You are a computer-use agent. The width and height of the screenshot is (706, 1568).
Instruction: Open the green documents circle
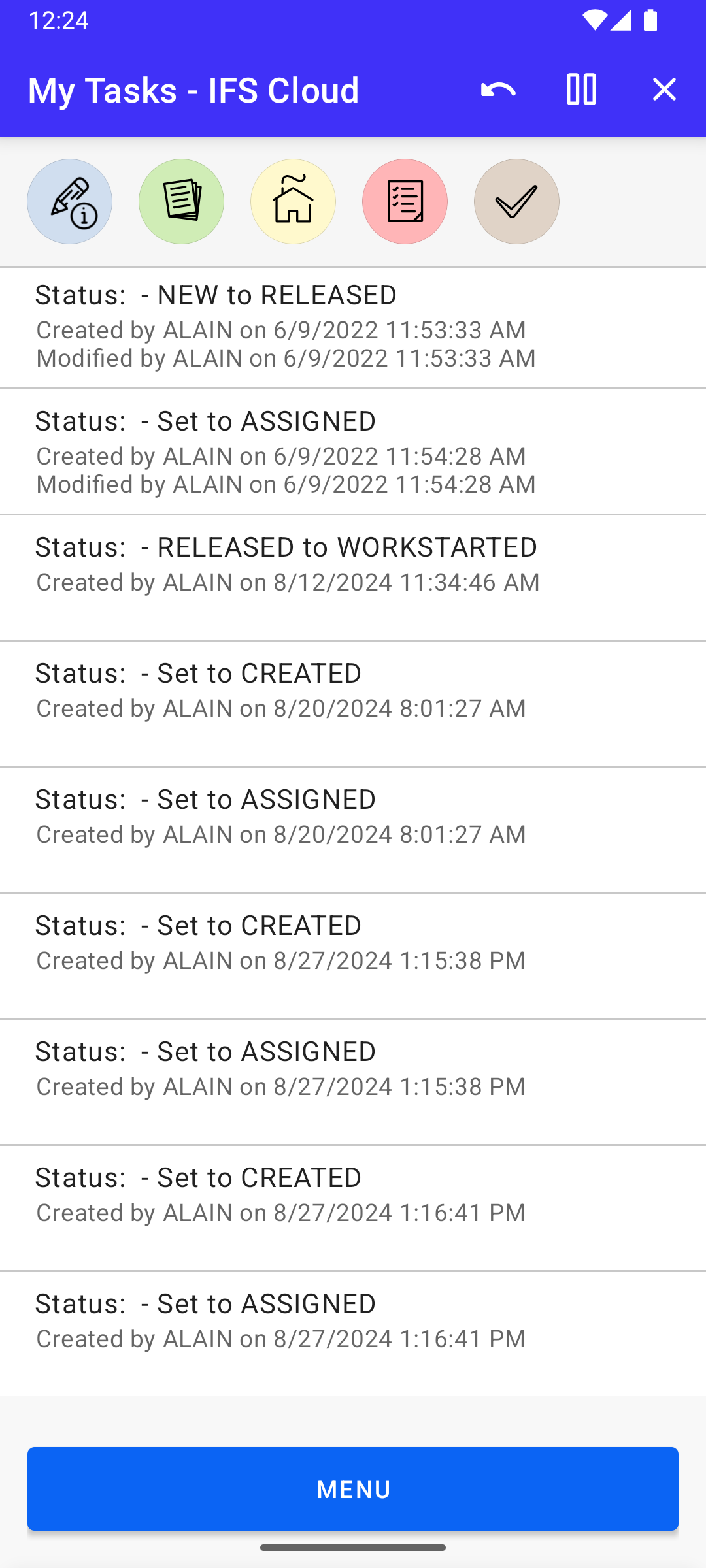point(181,202)
